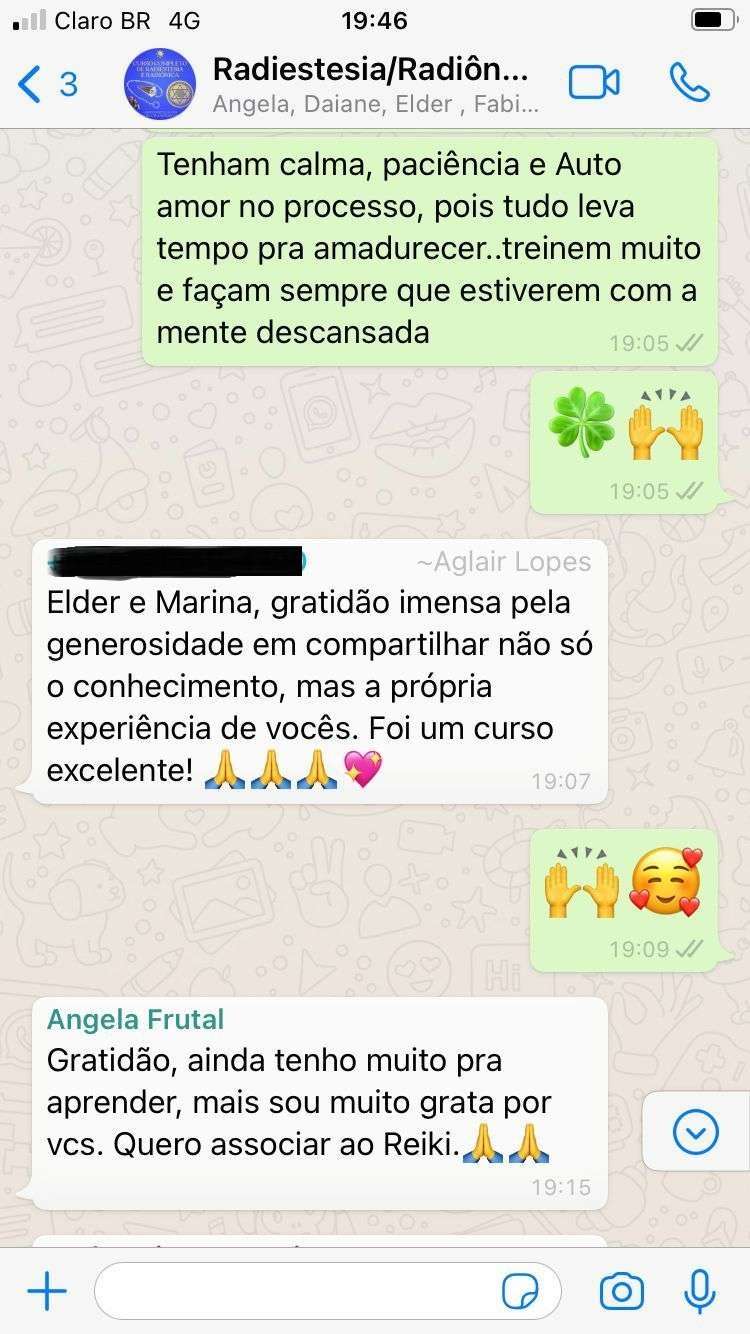Viewport: 750px width, 1334px height.
Task: Tap the back arrow to leave the chat
Action: 27,84
